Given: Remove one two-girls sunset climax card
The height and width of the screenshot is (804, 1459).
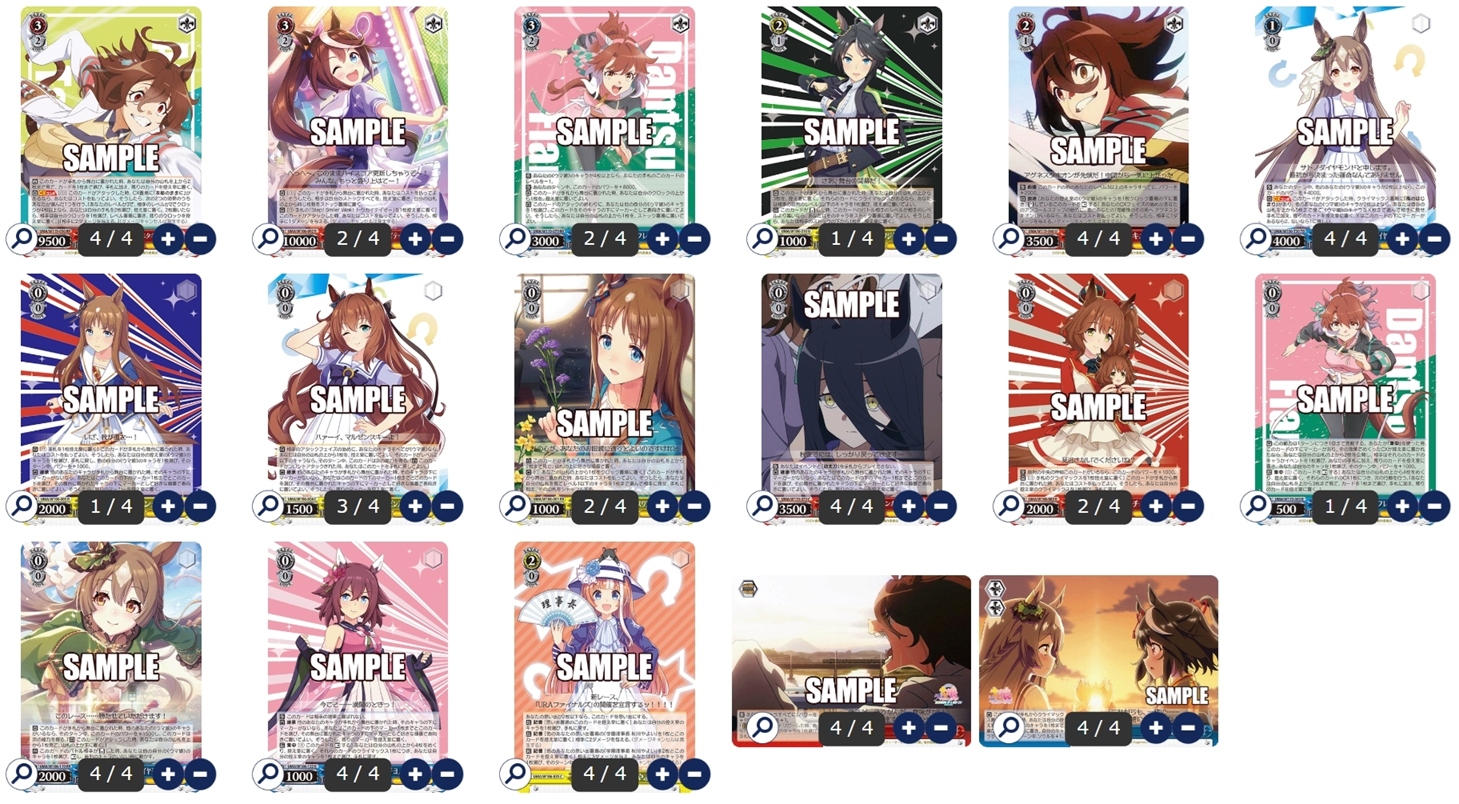Looking at the screenshot, I should (1187, 727).
